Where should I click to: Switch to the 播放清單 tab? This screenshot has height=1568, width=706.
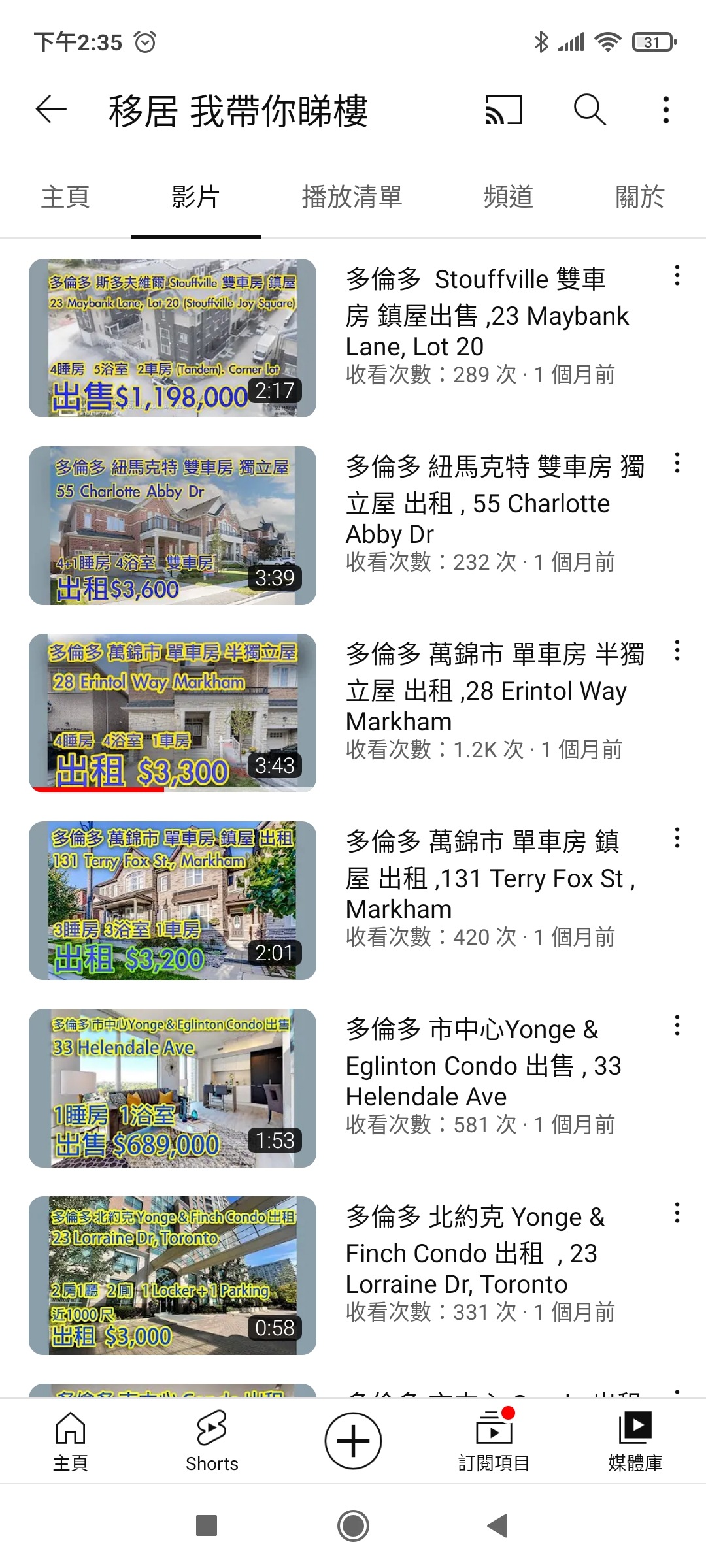coord(352,197)
